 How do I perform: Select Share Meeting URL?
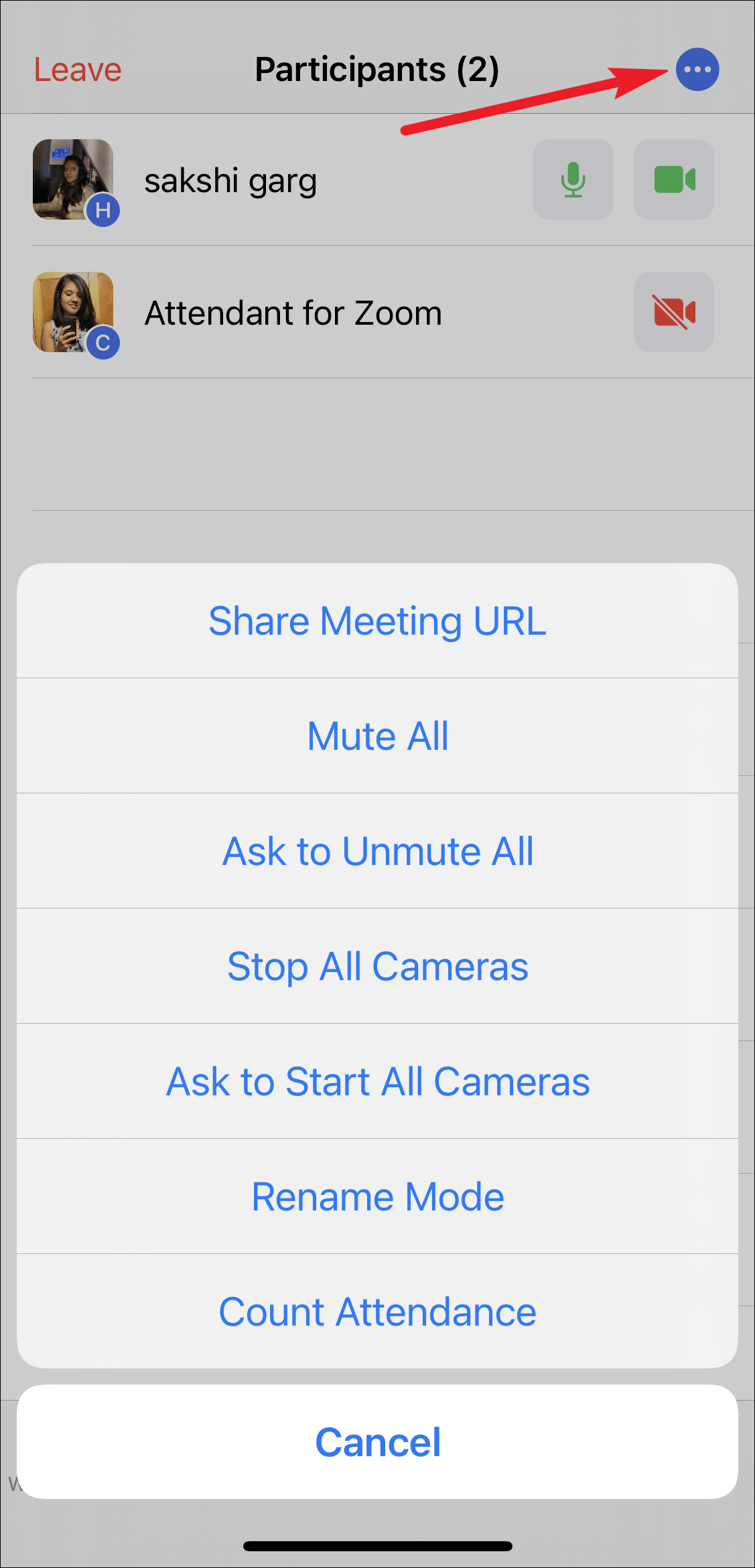point(377,621)
